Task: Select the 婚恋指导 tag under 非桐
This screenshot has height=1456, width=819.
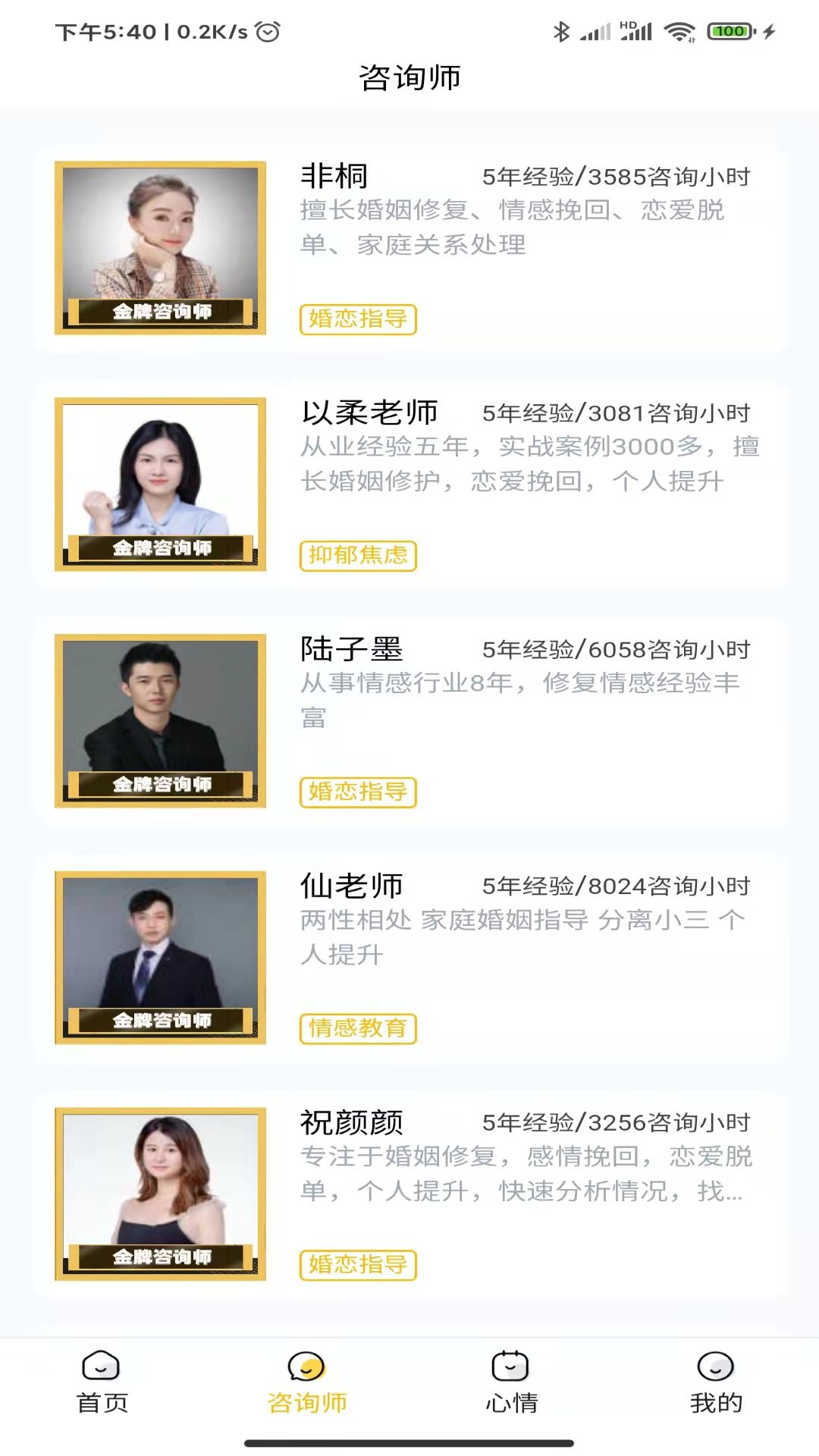Action: pos(358,319)
